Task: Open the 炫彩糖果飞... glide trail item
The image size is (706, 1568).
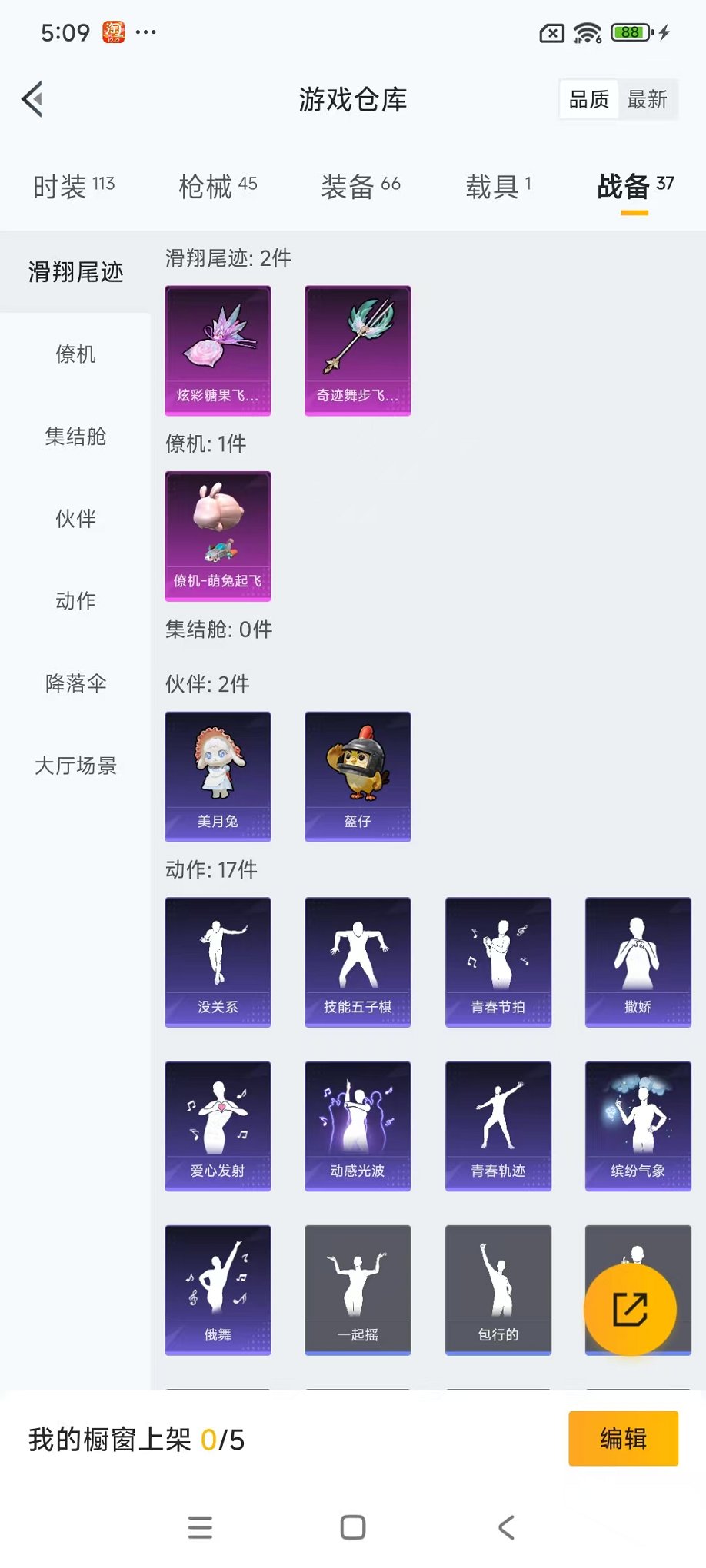Action: [x=218, y=350]
